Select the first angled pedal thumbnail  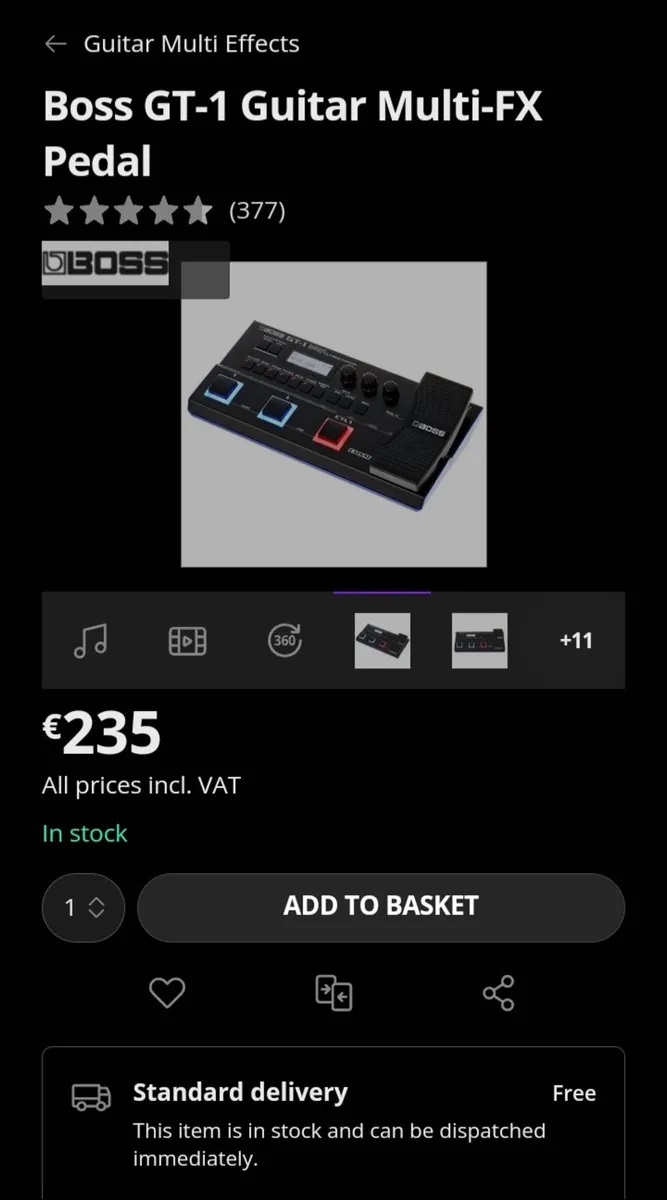(x=382, y=640)
